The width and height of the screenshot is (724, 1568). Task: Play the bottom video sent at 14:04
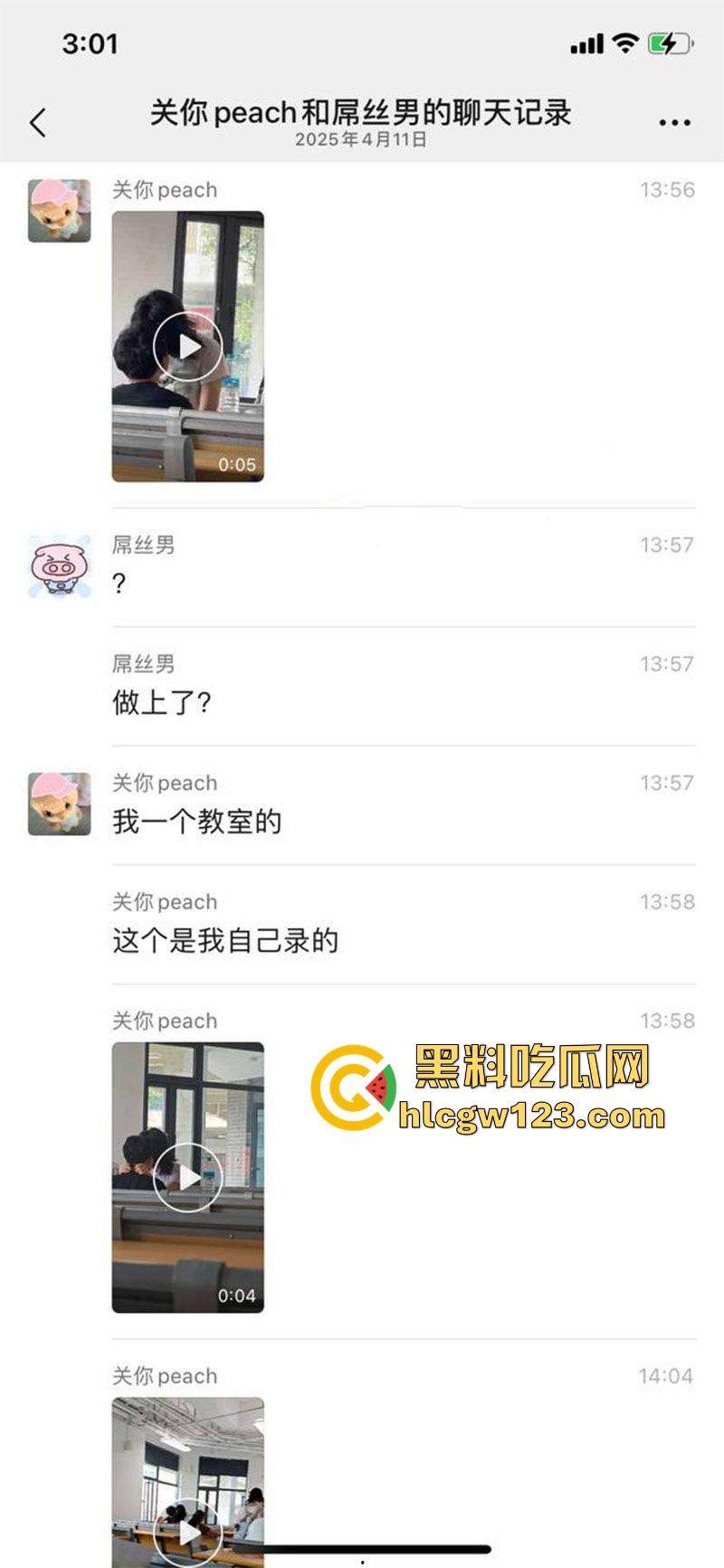[x=187, y=1531]
